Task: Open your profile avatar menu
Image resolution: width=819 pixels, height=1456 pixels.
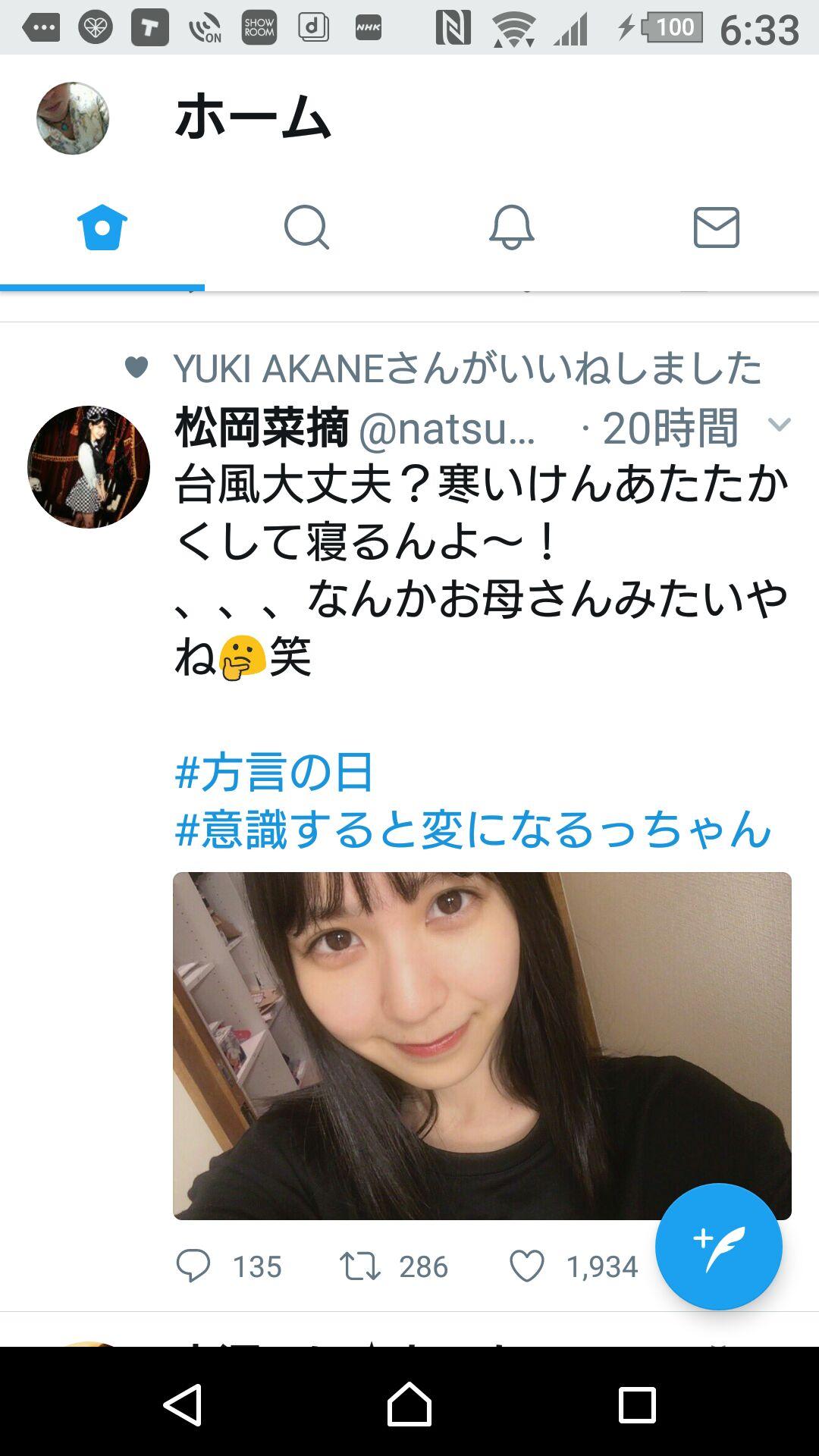Action: (73, 118)
